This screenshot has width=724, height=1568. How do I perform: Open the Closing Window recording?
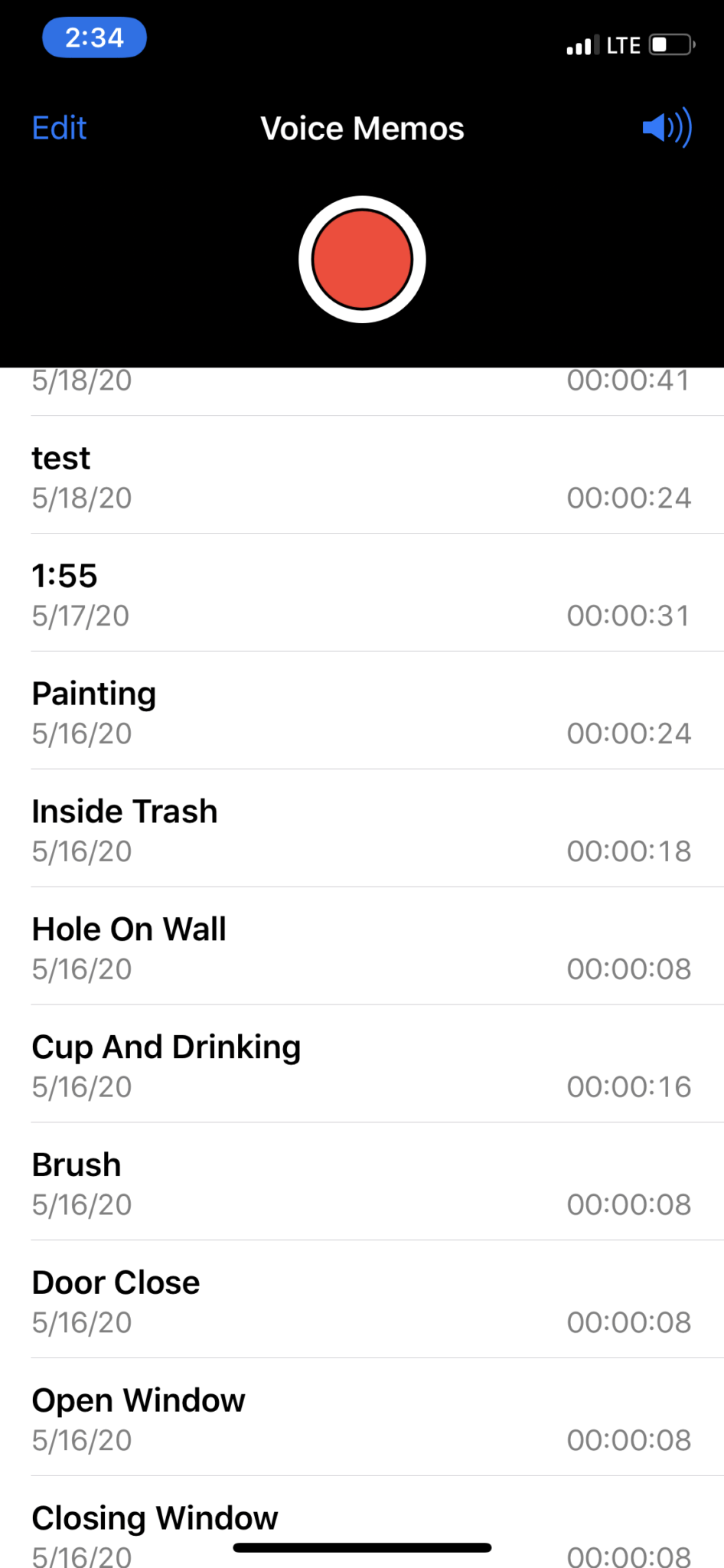362,1523
